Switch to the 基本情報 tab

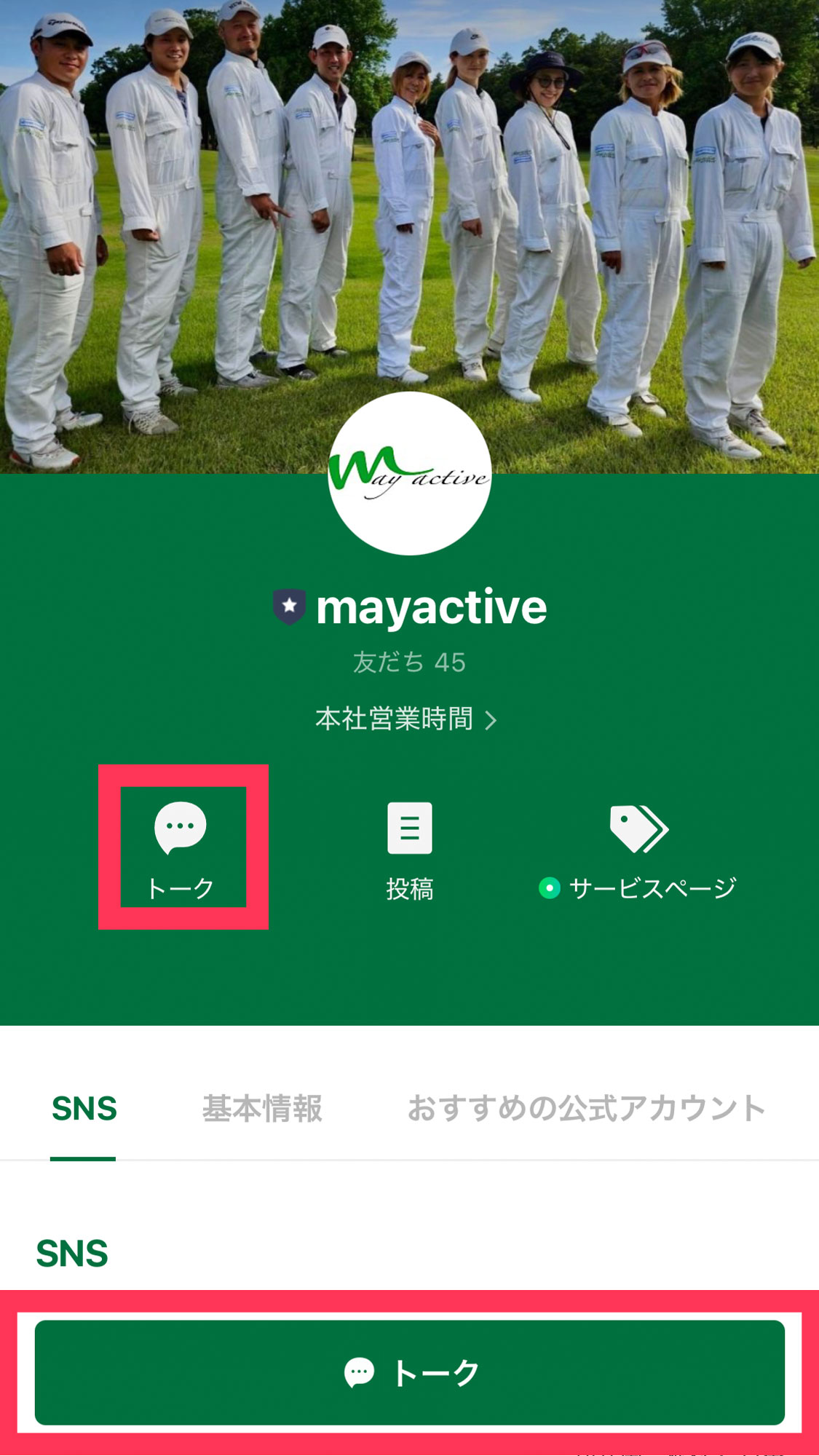tap(262, 1109)
